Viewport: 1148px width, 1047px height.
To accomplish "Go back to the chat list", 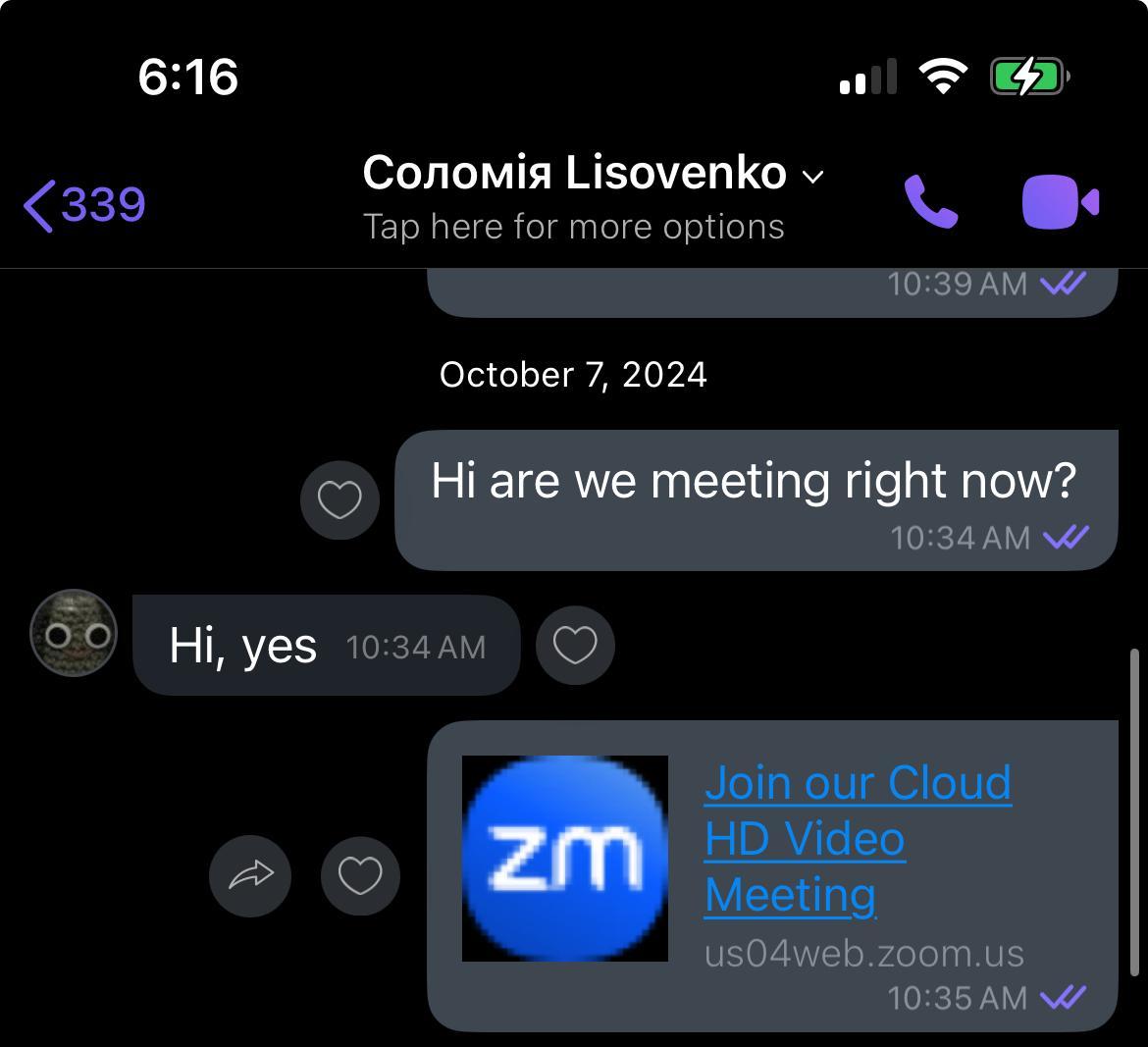I will (83, 204).
